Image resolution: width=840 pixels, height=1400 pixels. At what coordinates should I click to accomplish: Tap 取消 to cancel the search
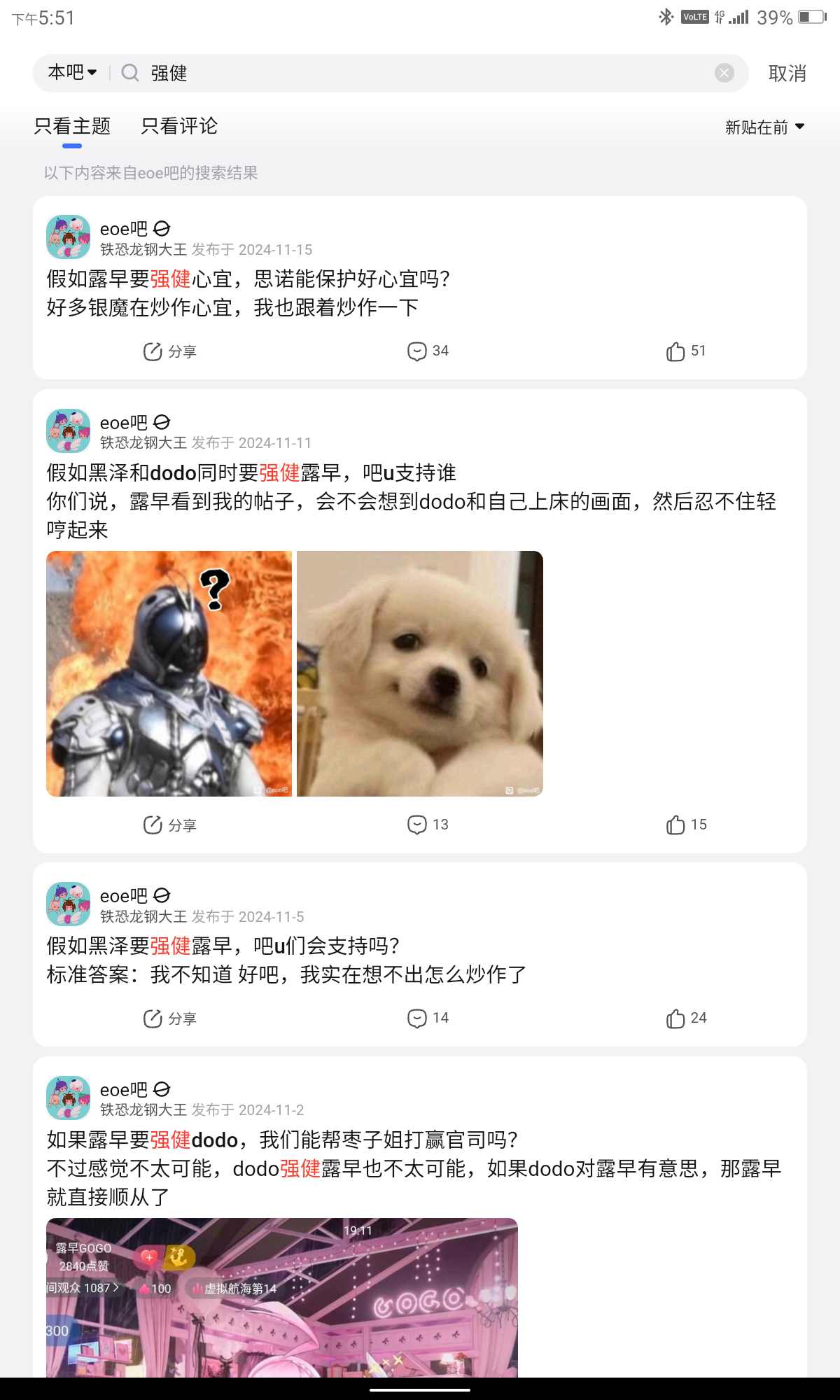(x=787, y=73)
